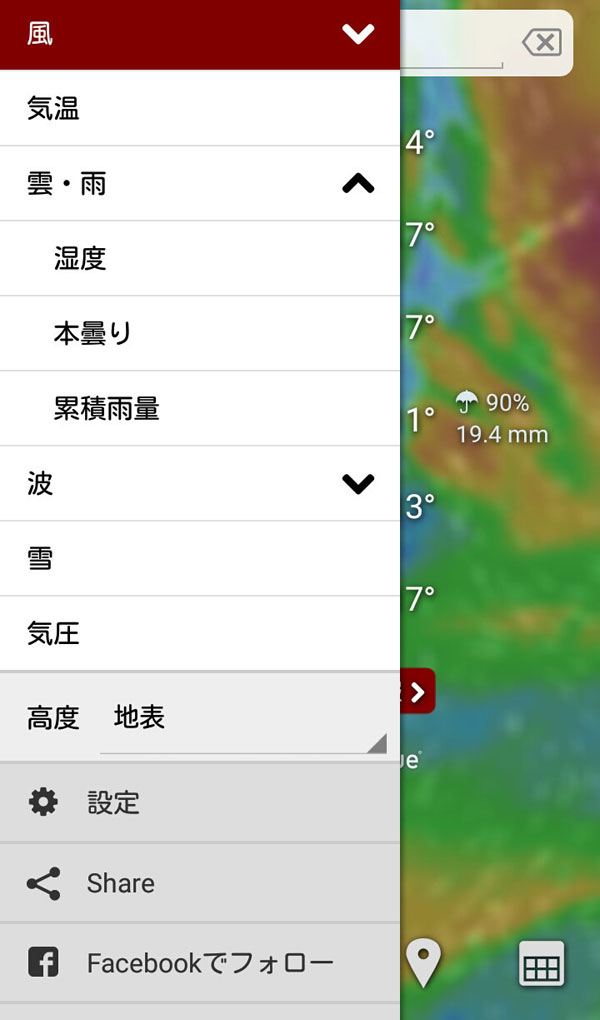Image resolution: width=600 pixels, height=1020 pixels.
Task: Show the 気圧 pressure layer
Action: [x=200, y=633]
